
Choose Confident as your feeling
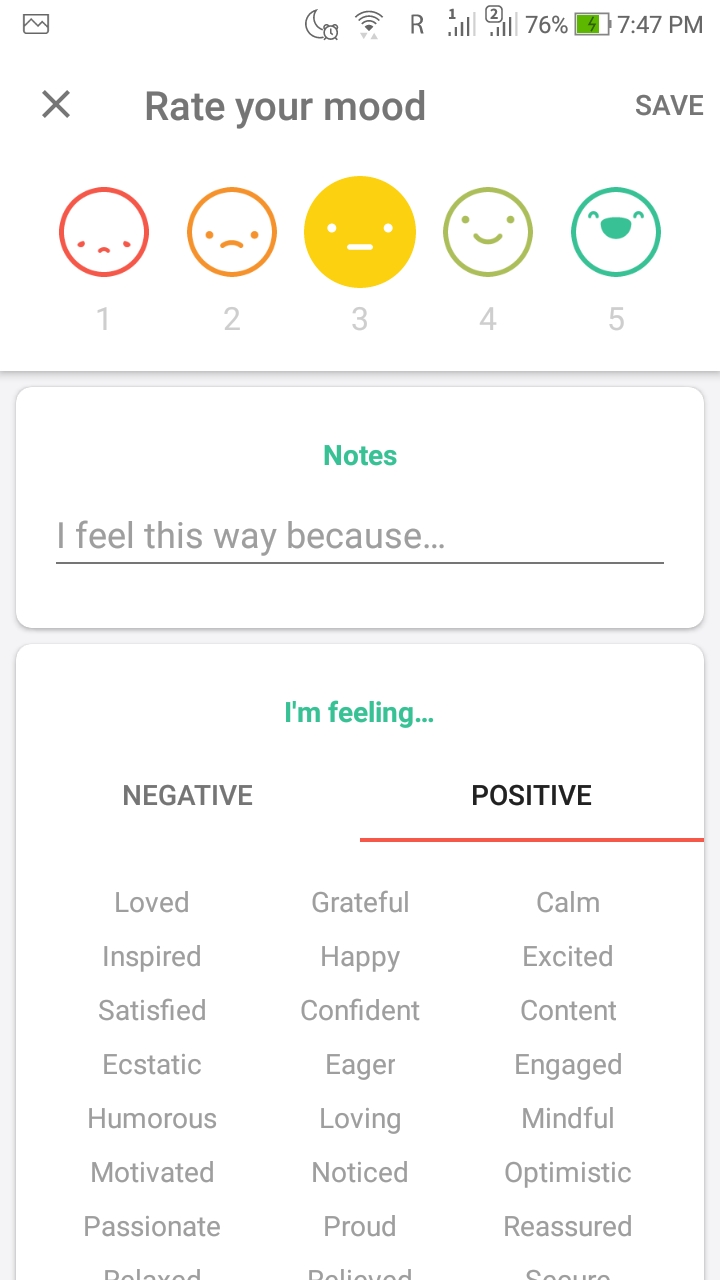coord(360,1010)
